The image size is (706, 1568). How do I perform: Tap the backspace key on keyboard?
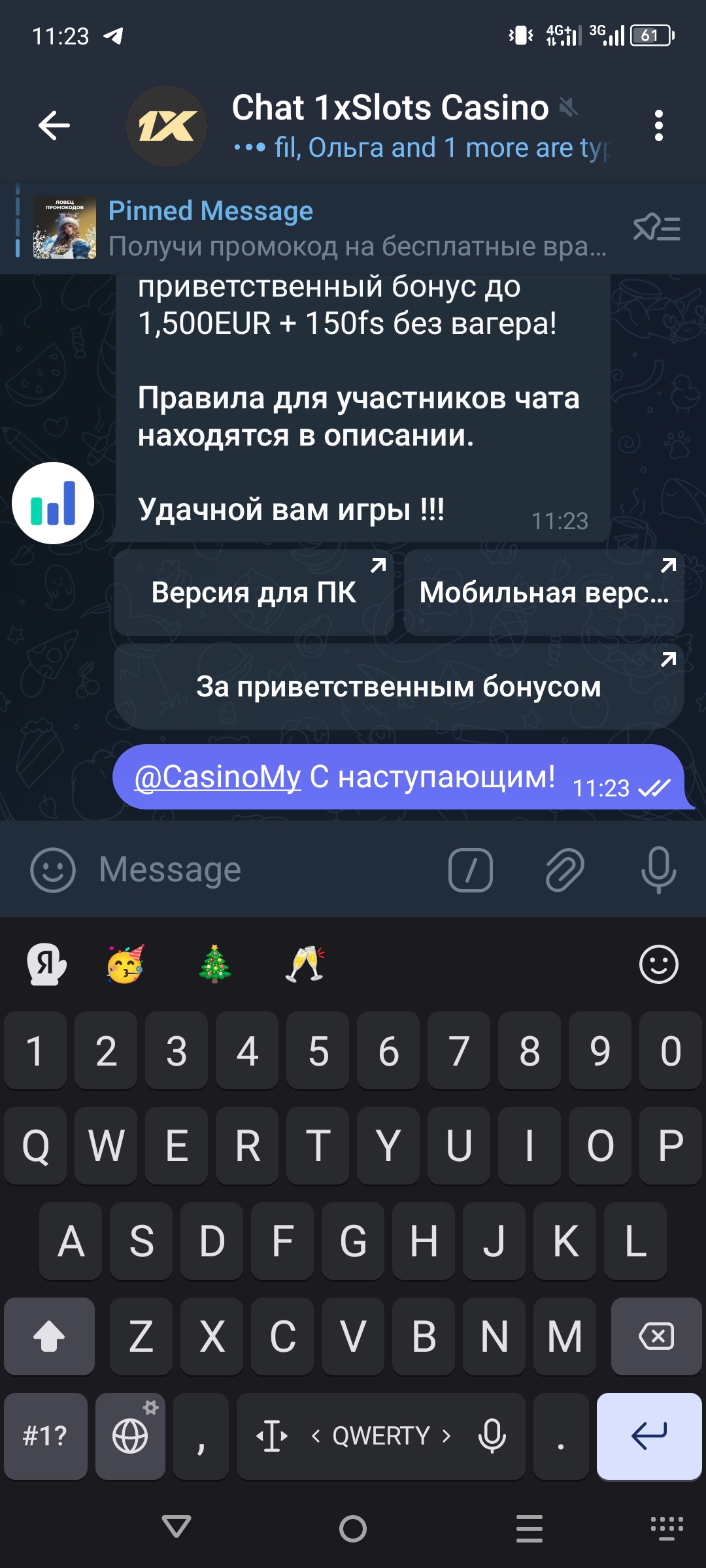(x=656, y=1336)
